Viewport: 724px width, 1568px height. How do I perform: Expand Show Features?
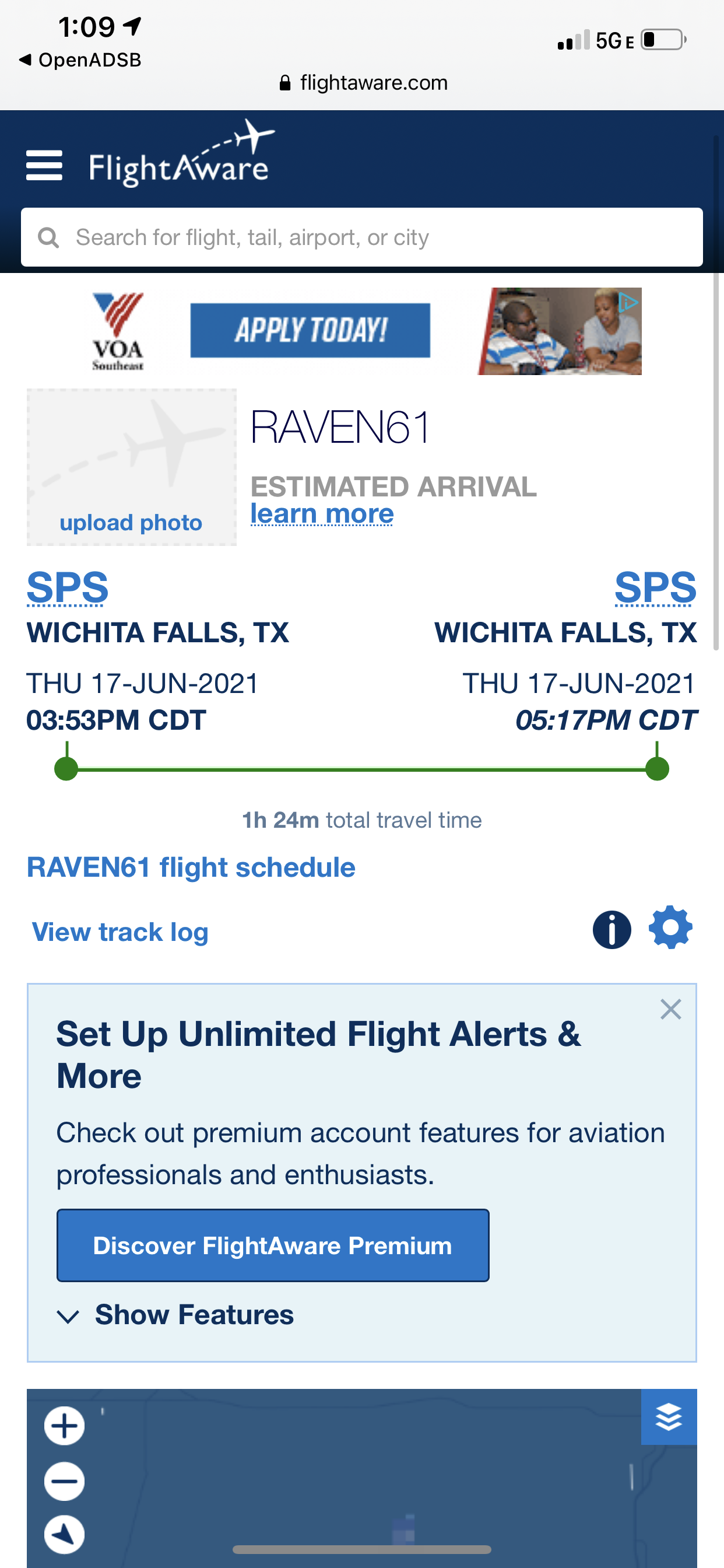pos(175,1315)
